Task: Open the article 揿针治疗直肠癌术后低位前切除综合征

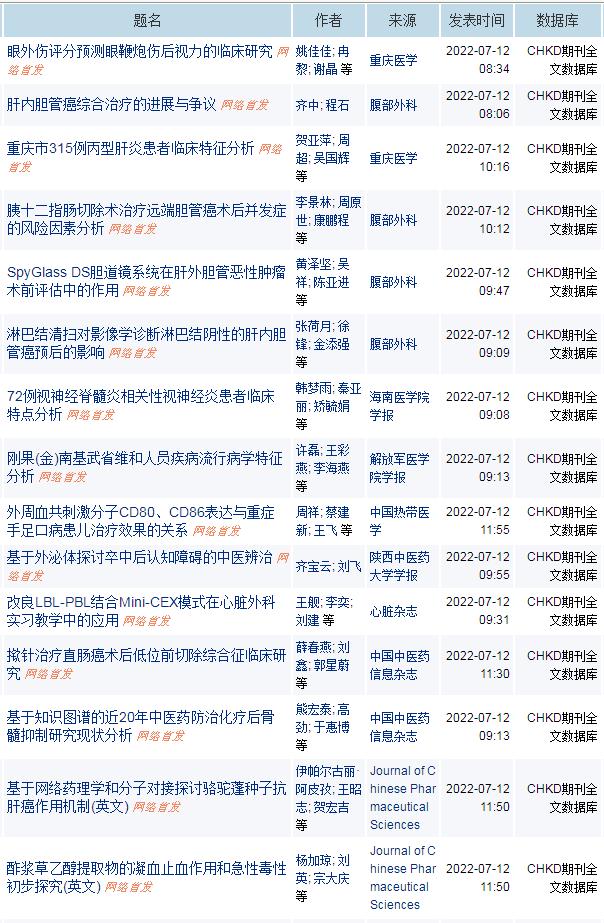Action: [140, 656]
